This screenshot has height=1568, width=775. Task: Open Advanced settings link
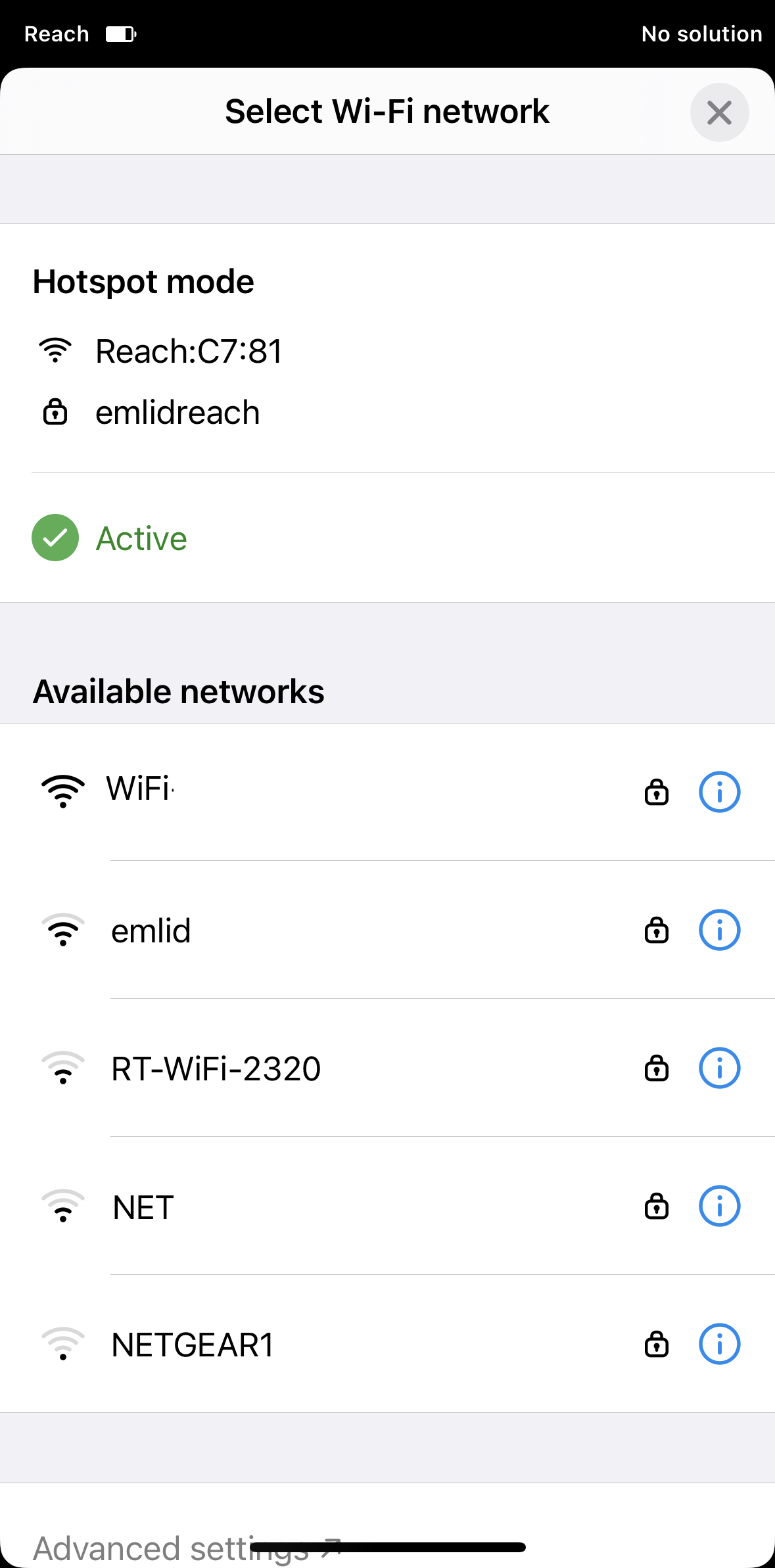(187, 1548)
